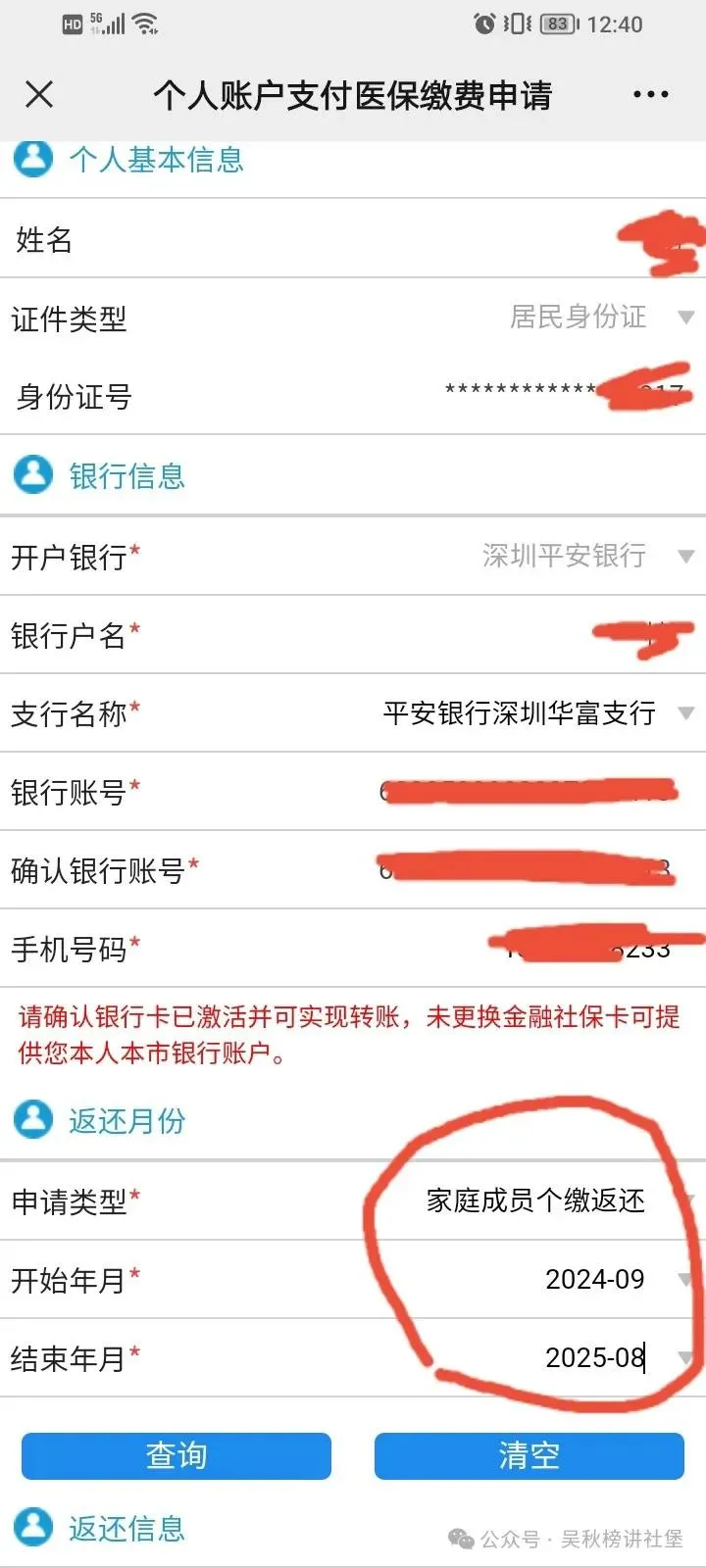Open the three-dot overflow menu

(x=650, y=95)
